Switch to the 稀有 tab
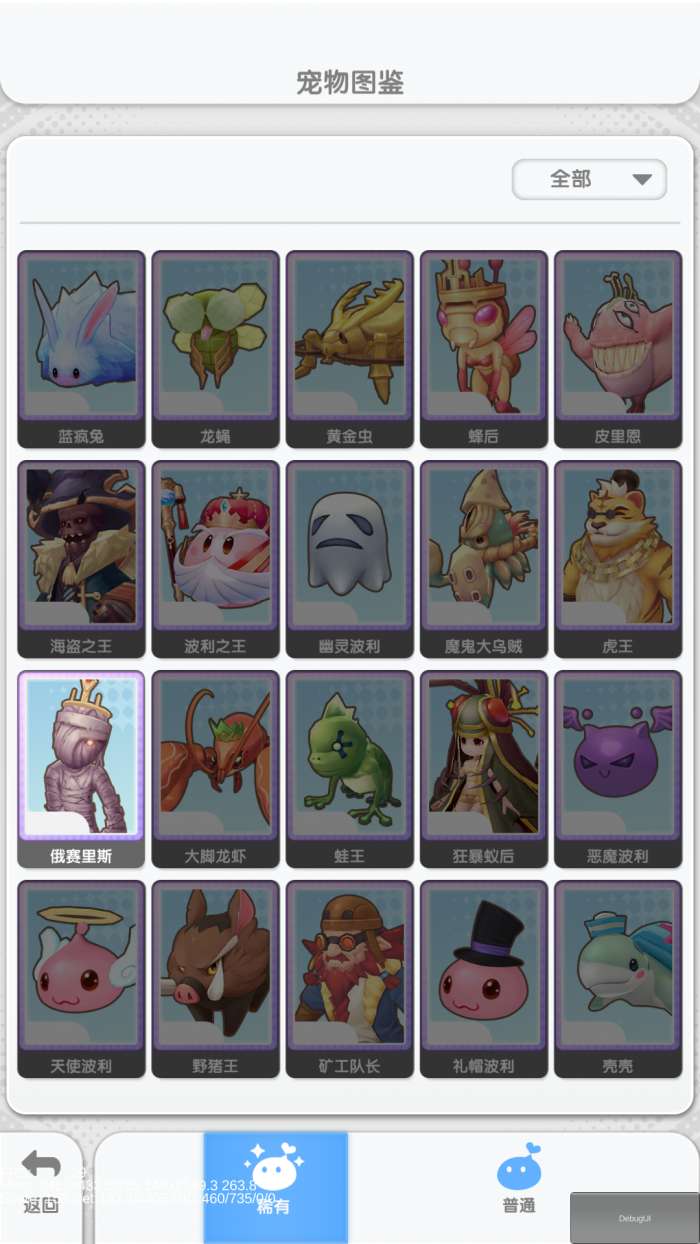The height and width of the screenshot is (1244, 700). tap(275, 1187)
